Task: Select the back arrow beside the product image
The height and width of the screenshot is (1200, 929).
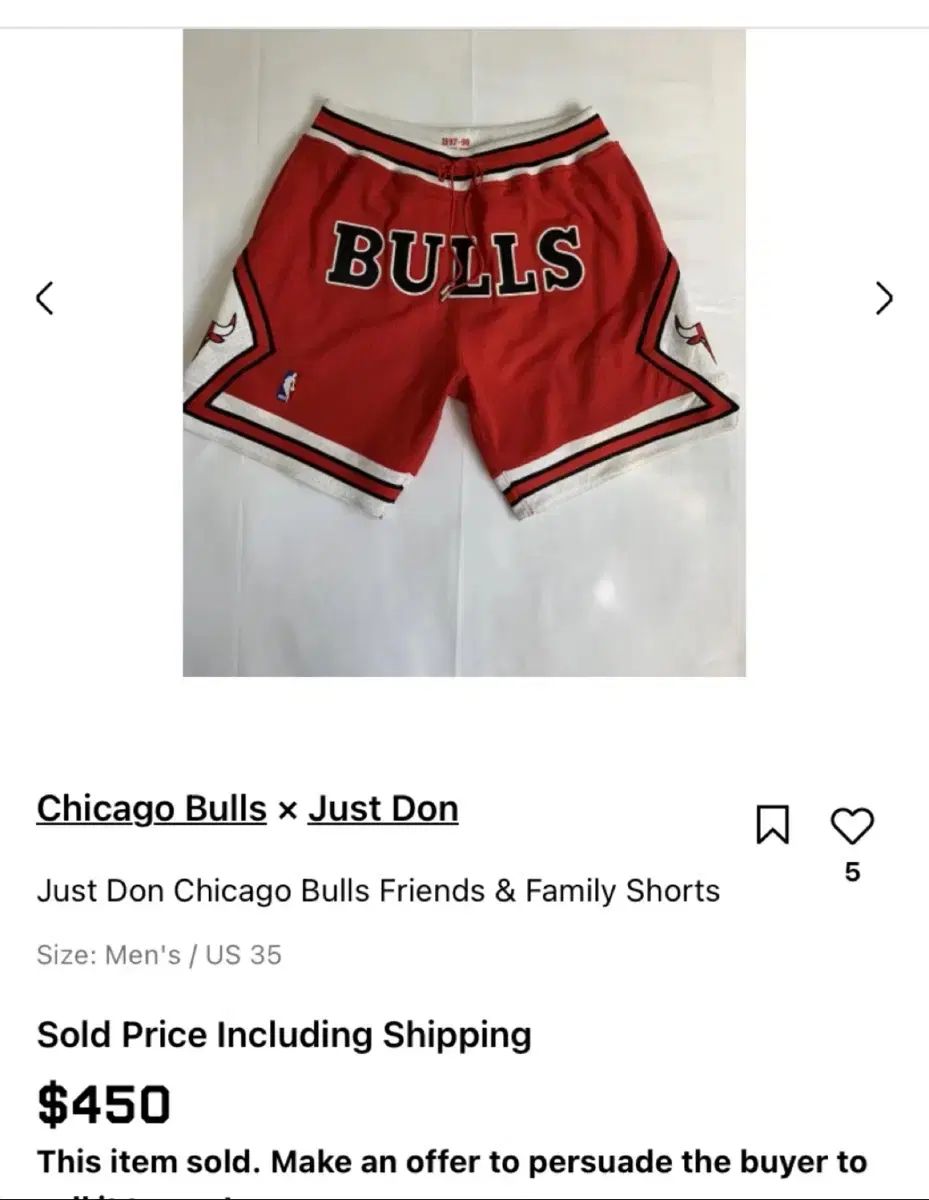Action: pos(45,299)
